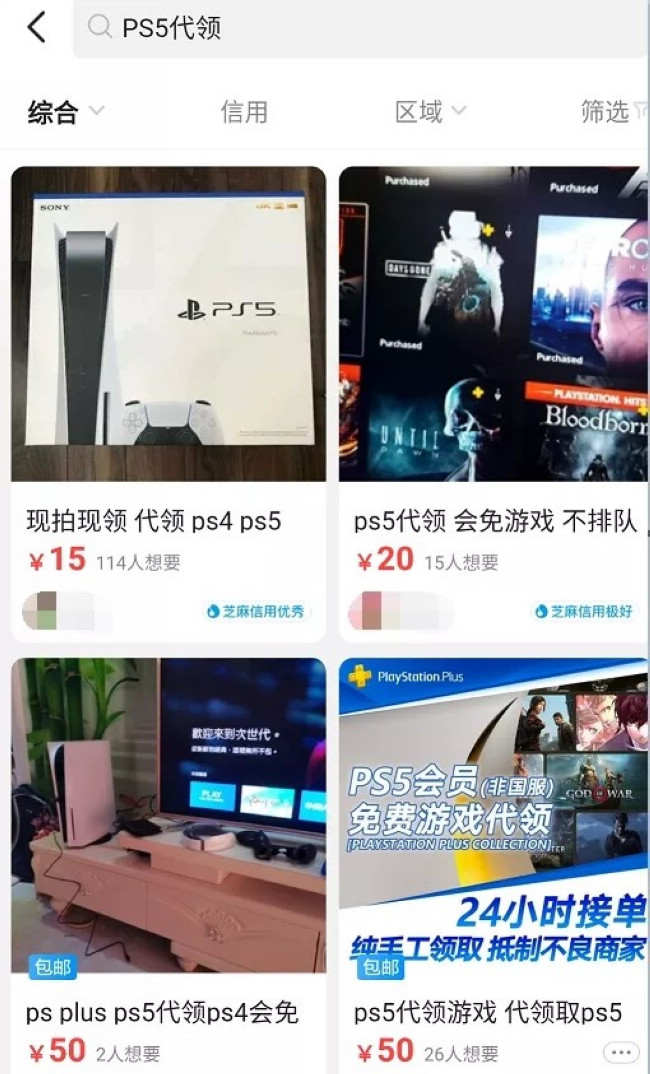Go back using the back arrow
This screenshot has width=650, height=1074.
pyautogui.click(x=37, y=27)
